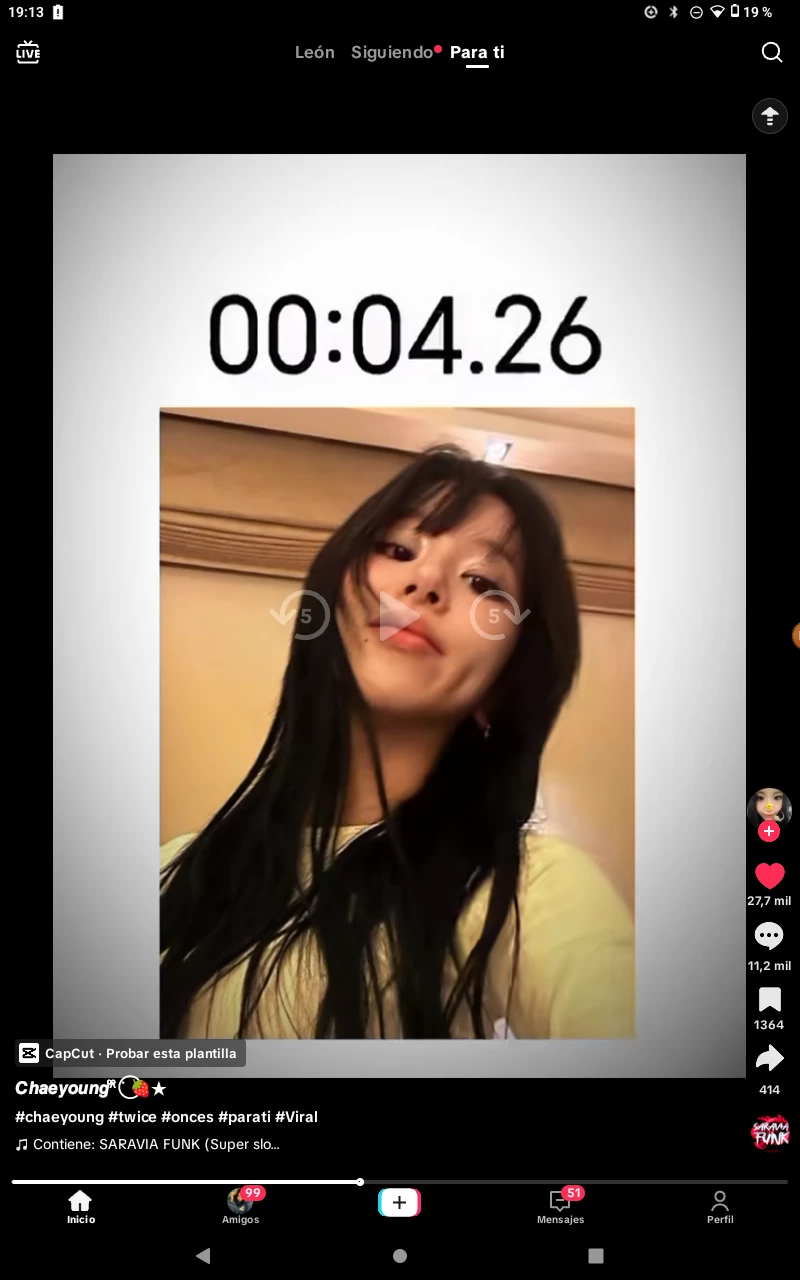Screen dimensions: 800x1280
Task: Switch to the León tab
Action: tap(314, 52)
